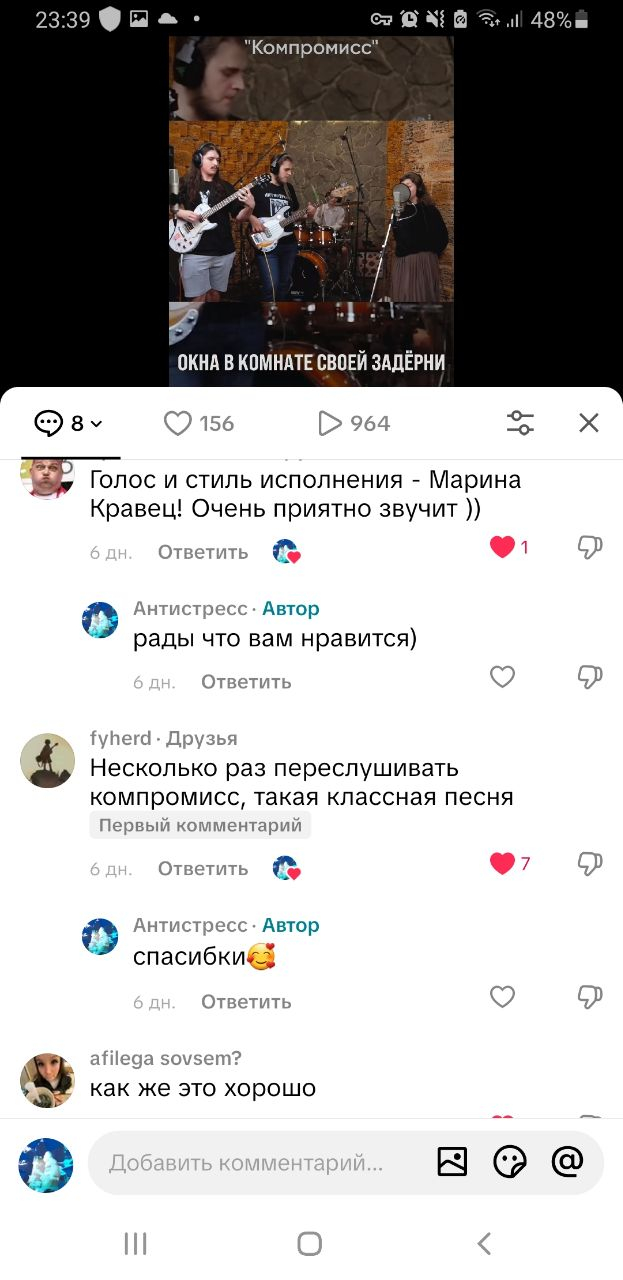Like the Марина Кравец comment
Viewport: 623px width, 1280px height.
coord(502,547)
